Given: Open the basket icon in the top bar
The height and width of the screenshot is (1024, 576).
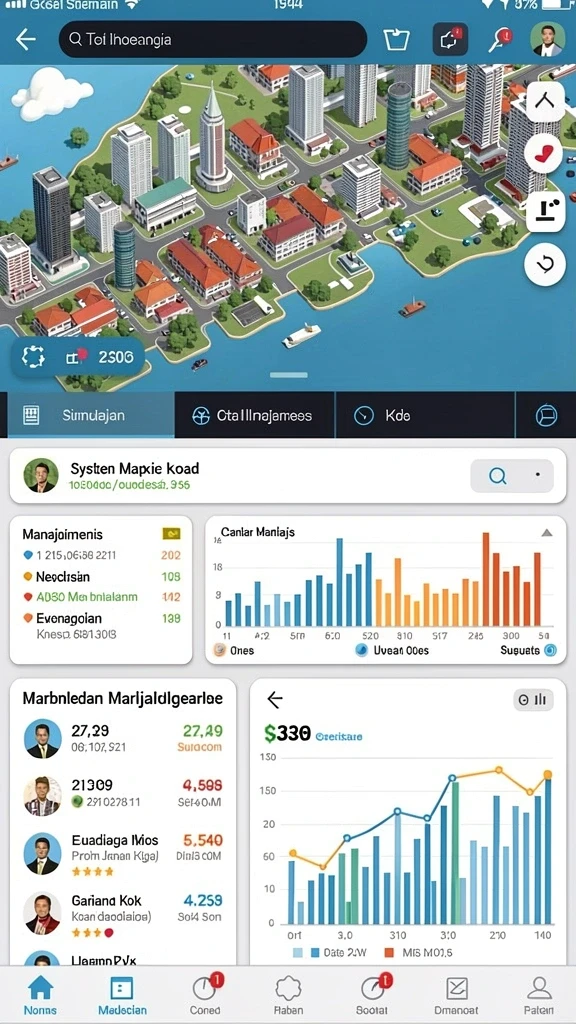Looking at the screenshot, I should (396, 40).
